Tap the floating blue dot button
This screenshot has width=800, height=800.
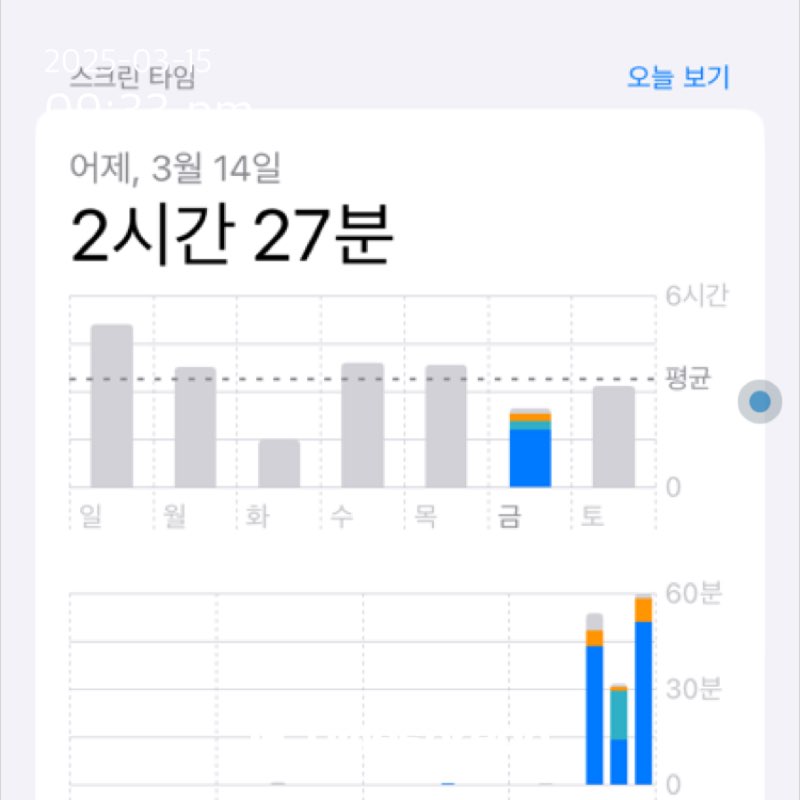click(x=760, y=402)
